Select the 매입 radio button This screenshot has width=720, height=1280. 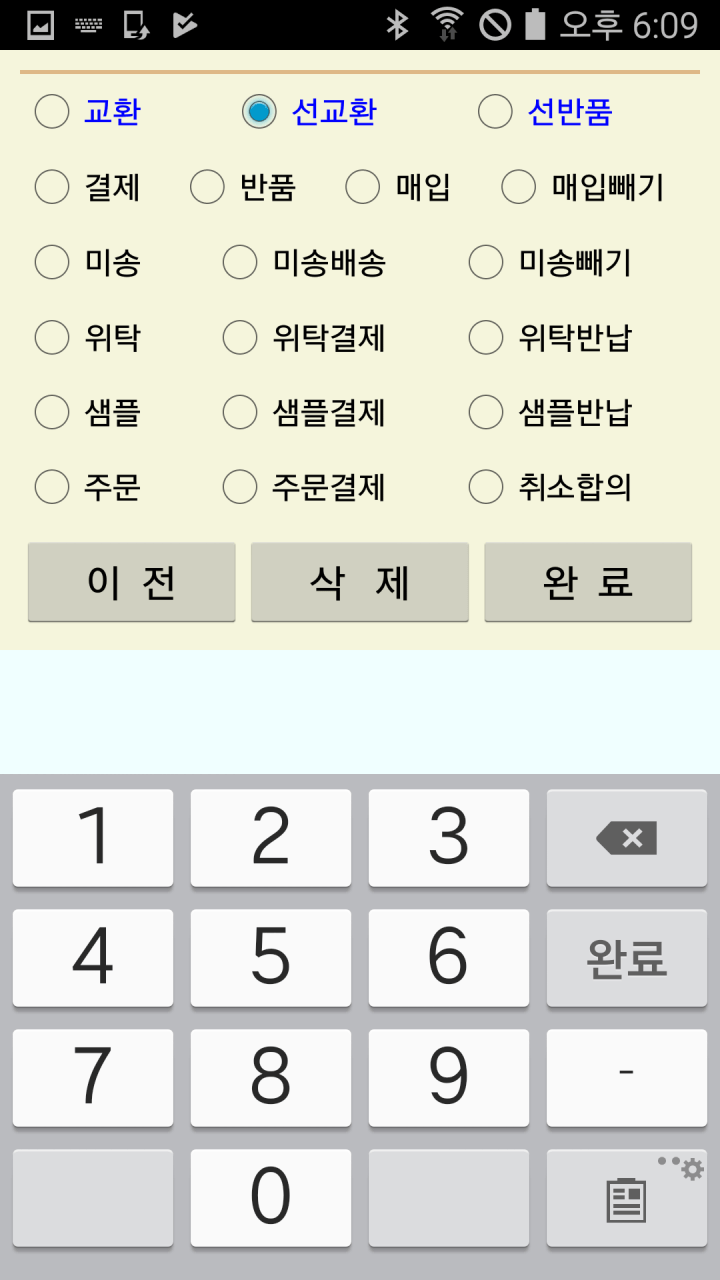point(363,187)
